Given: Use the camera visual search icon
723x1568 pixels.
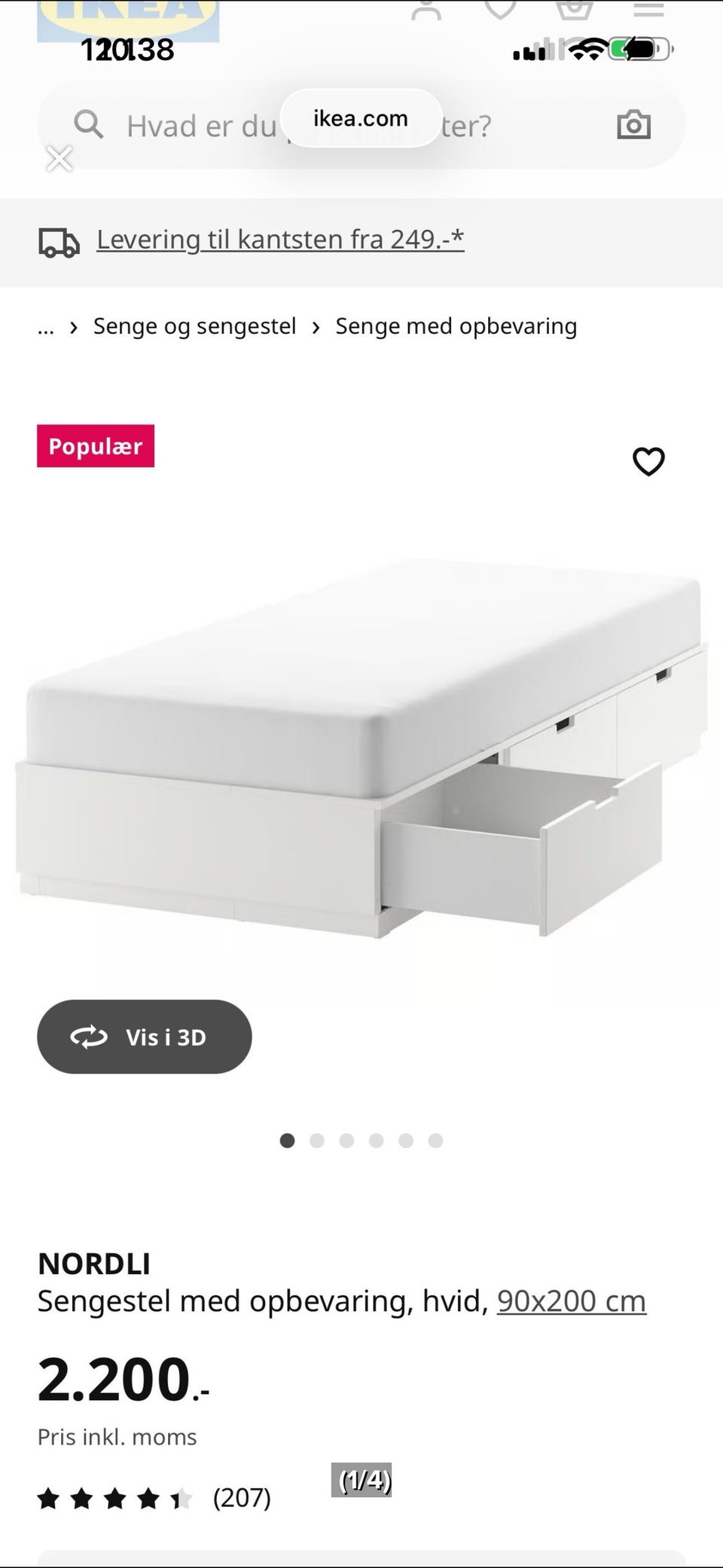Looking at the screenshot, I should pos(633,124).
